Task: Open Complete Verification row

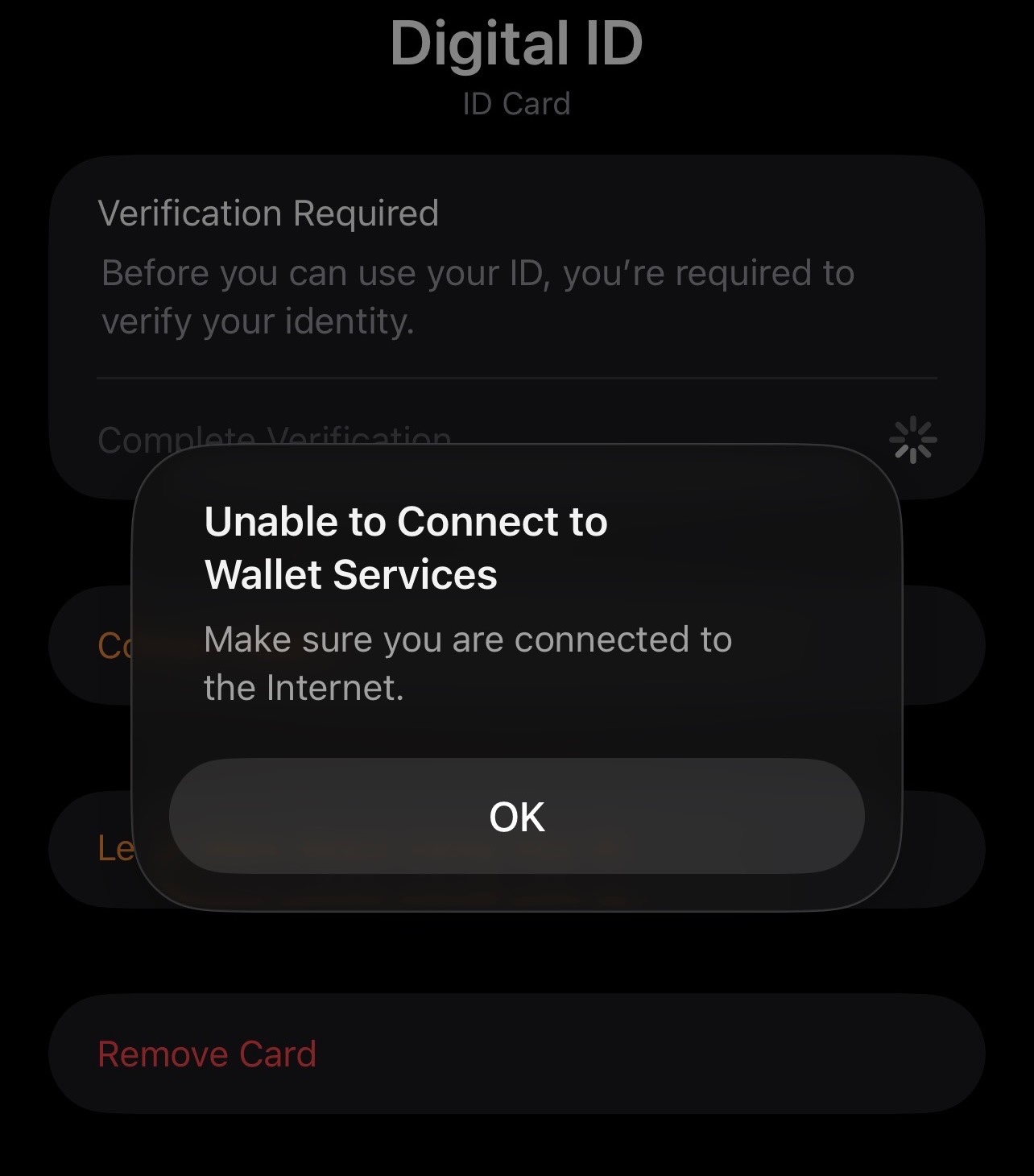Action: coord(516,440)
